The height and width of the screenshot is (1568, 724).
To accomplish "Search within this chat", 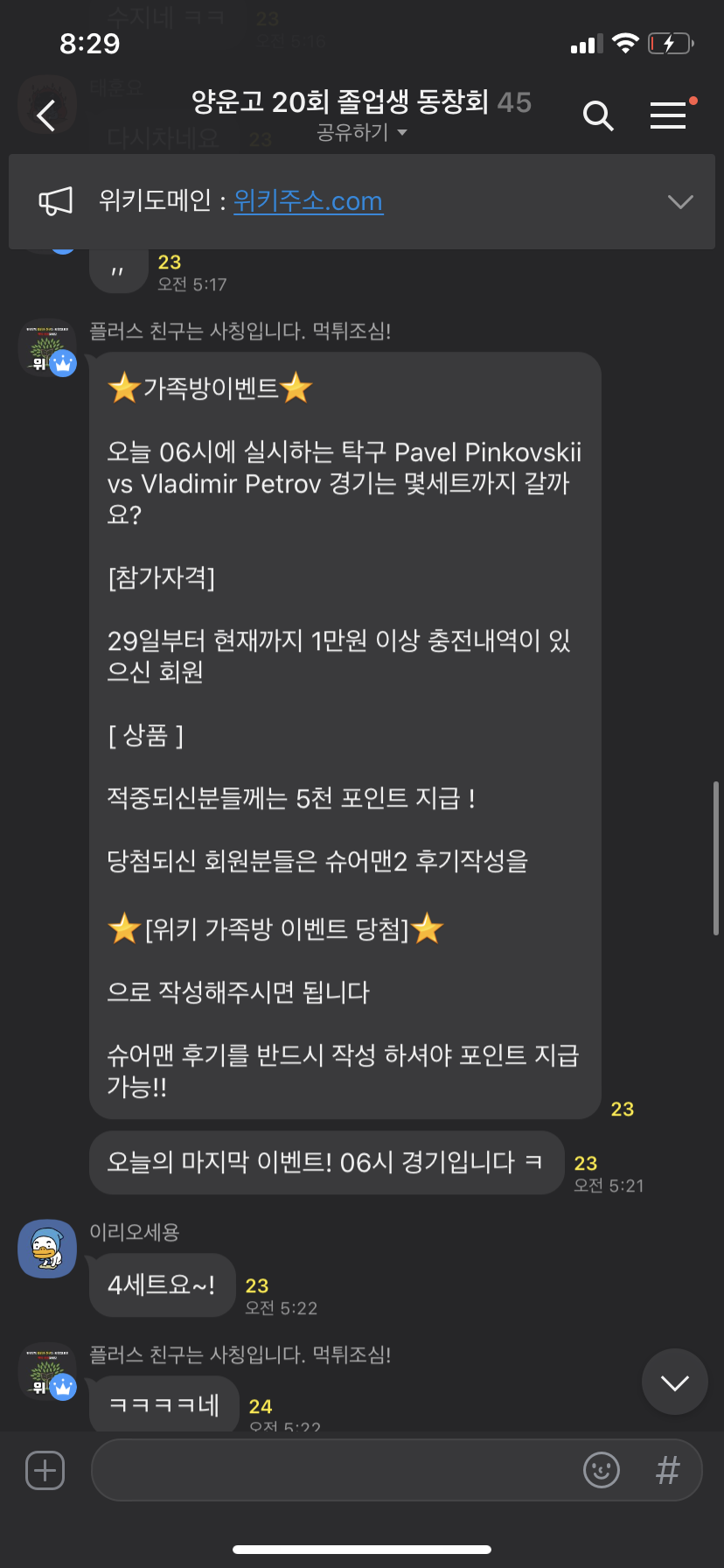I will [598, 115].
